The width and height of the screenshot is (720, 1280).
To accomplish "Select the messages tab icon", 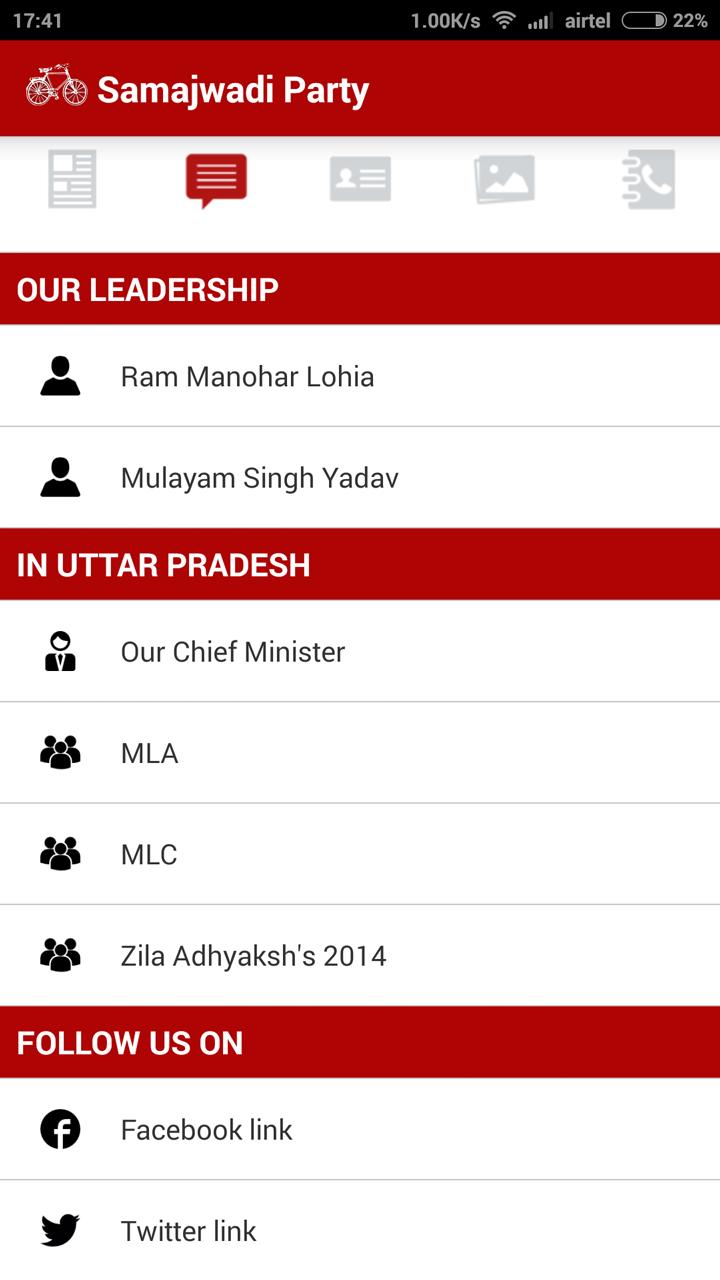I will point(216,178).
